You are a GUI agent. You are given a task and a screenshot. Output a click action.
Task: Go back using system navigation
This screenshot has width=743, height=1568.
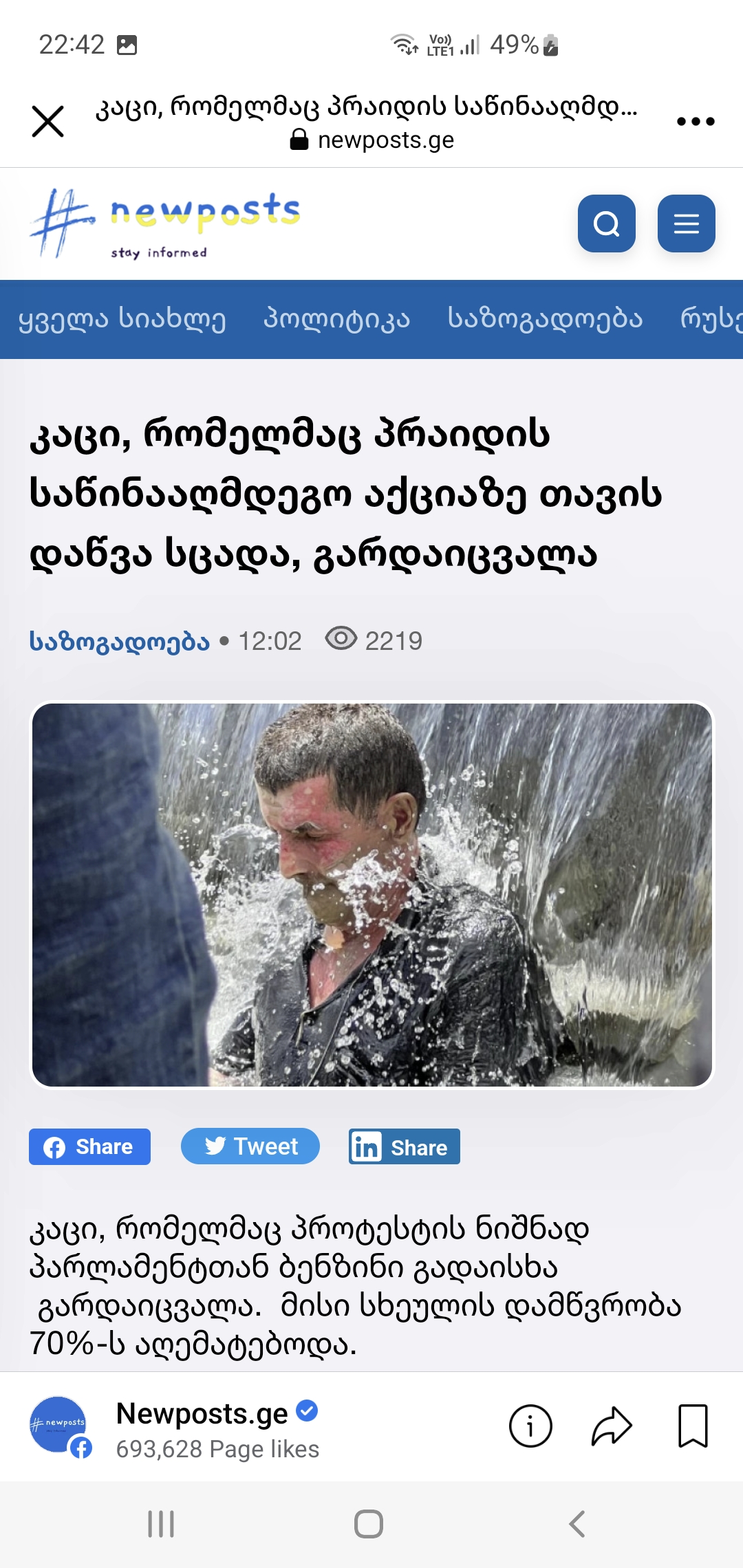(x=577, y=1524)
